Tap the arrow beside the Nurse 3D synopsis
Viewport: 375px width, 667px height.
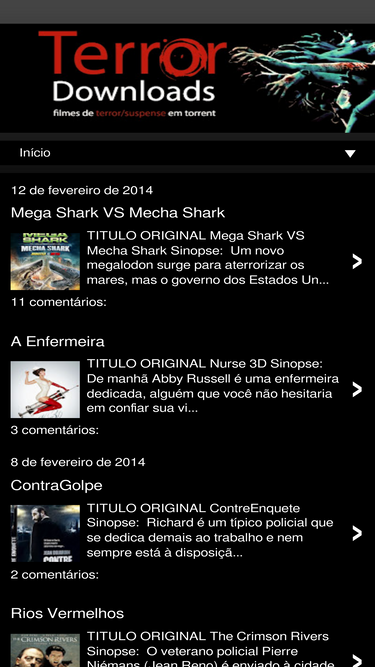[x=357, y=389]
